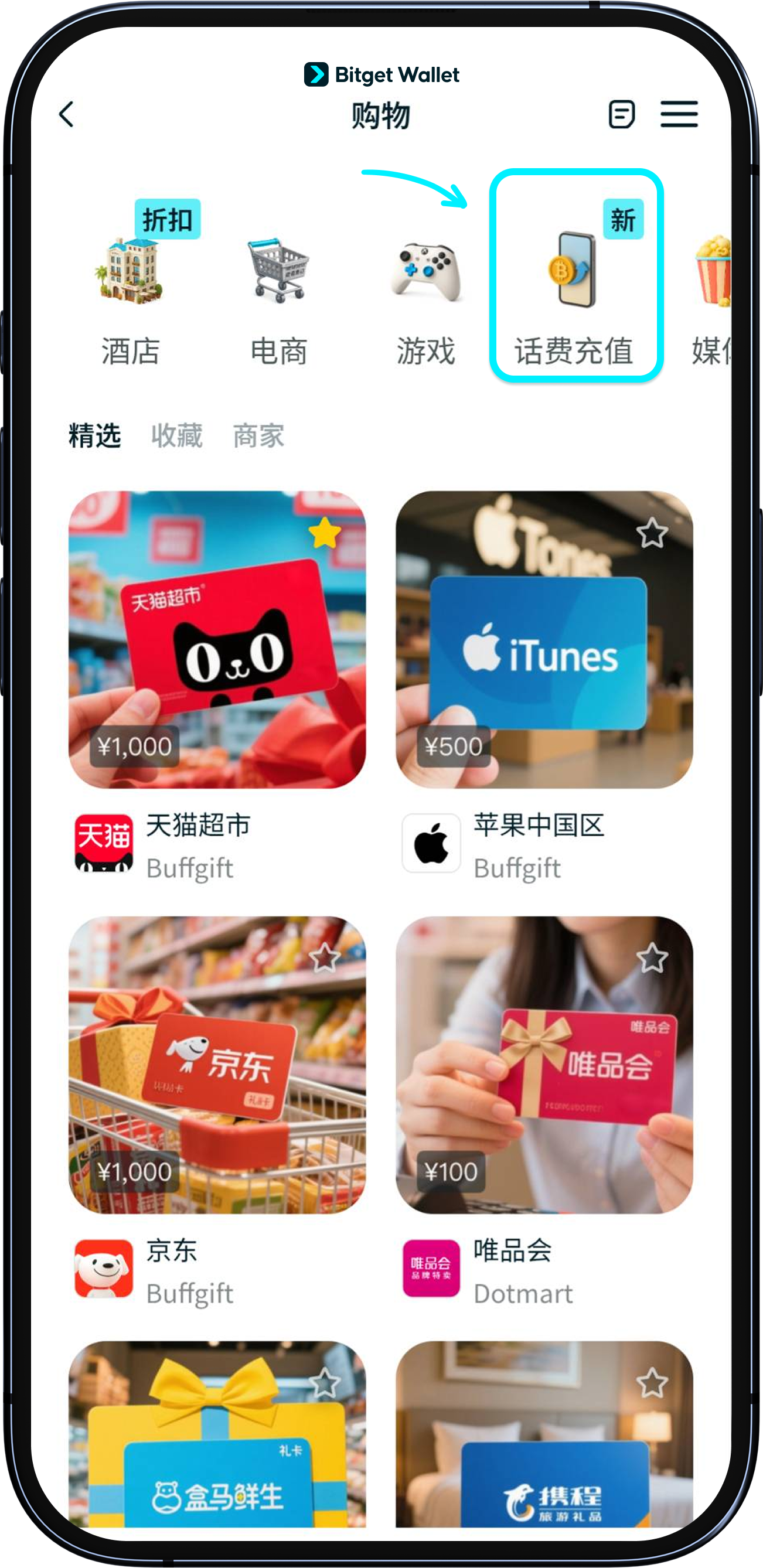The width and height of the screenshot is (763, 1568).
Task: Tap the 天猫 Tmall merchant logo
Action: click(x=104, y=843)
